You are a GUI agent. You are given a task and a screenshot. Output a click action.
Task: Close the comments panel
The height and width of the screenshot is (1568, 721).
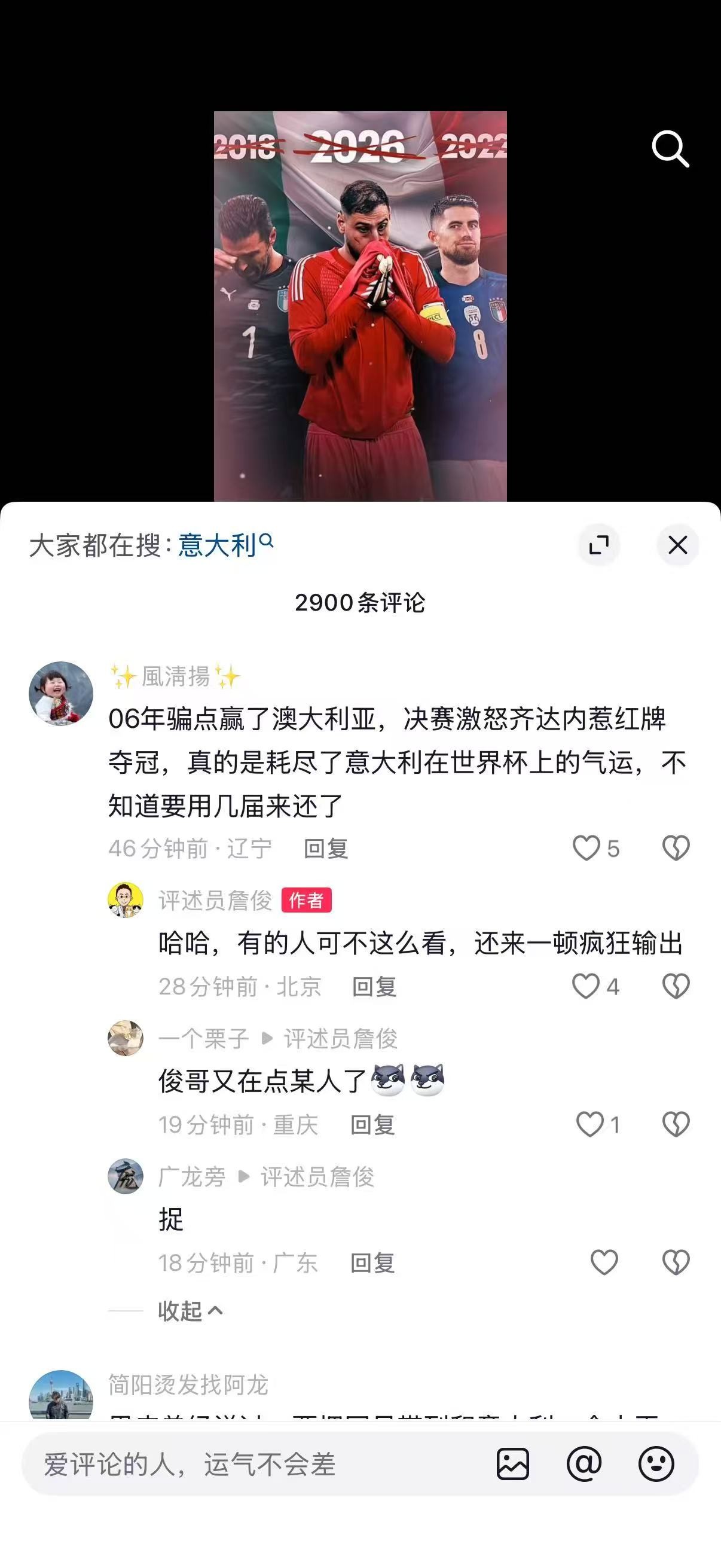click(677, 545)
